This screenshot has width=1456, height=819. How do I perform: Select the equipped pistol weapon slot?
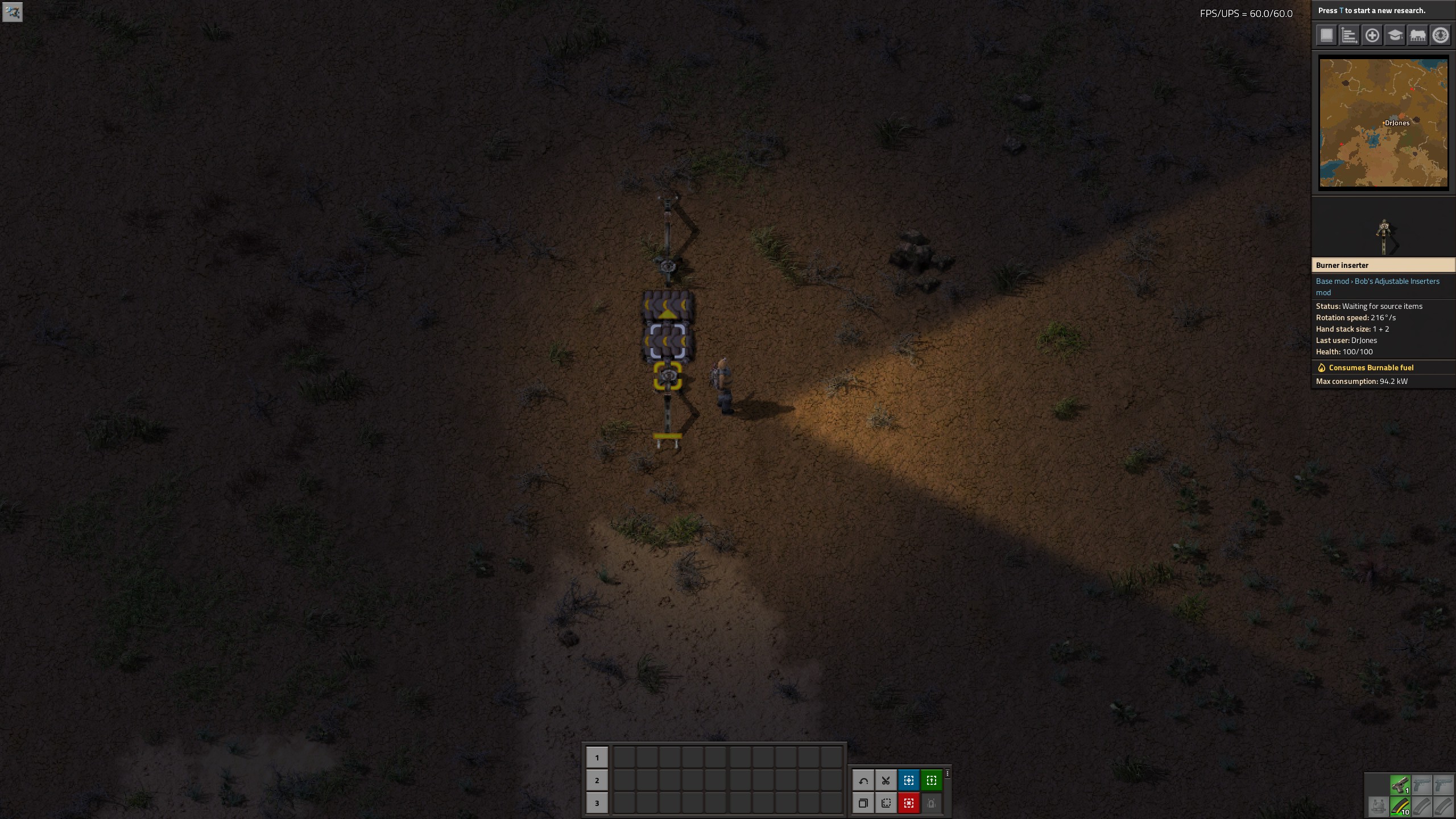coord(1400,785)
